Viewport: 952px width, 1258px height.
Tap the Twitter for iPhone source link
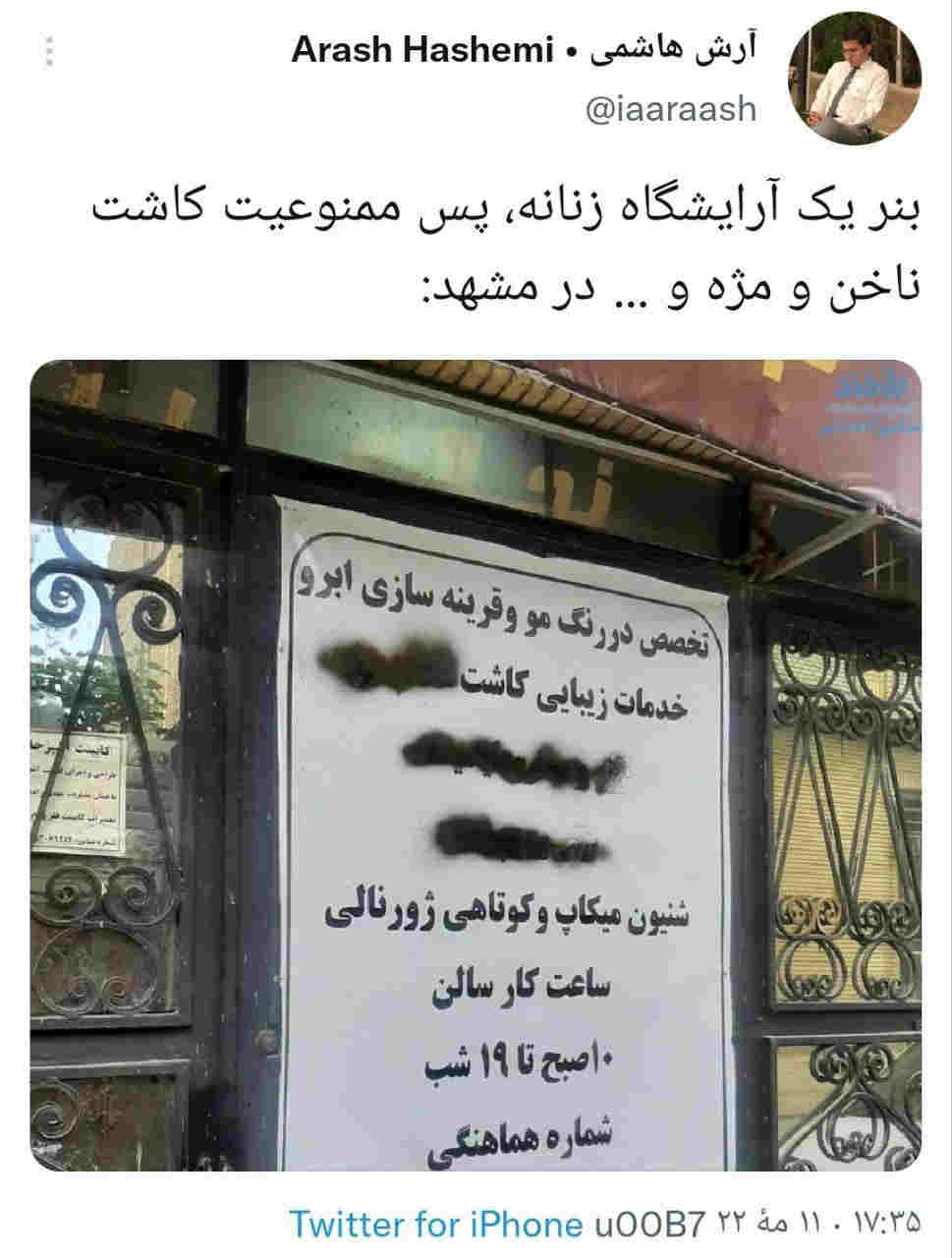point(435,1223)
